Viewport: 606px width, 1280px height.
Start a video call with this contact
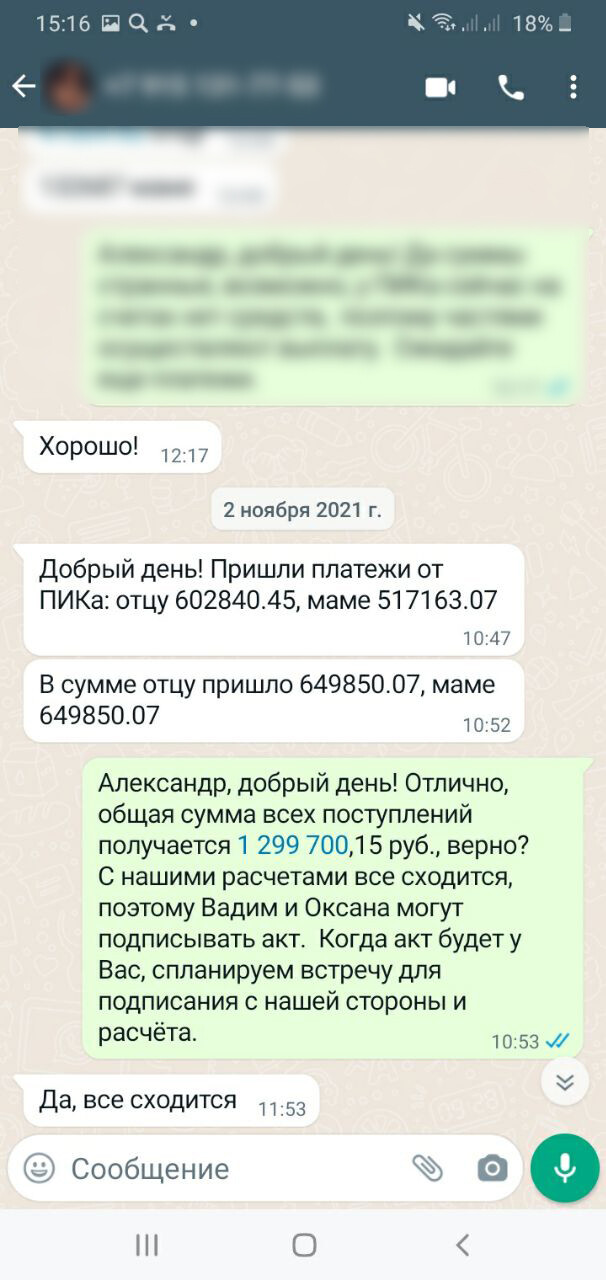[x=440, y=87]
